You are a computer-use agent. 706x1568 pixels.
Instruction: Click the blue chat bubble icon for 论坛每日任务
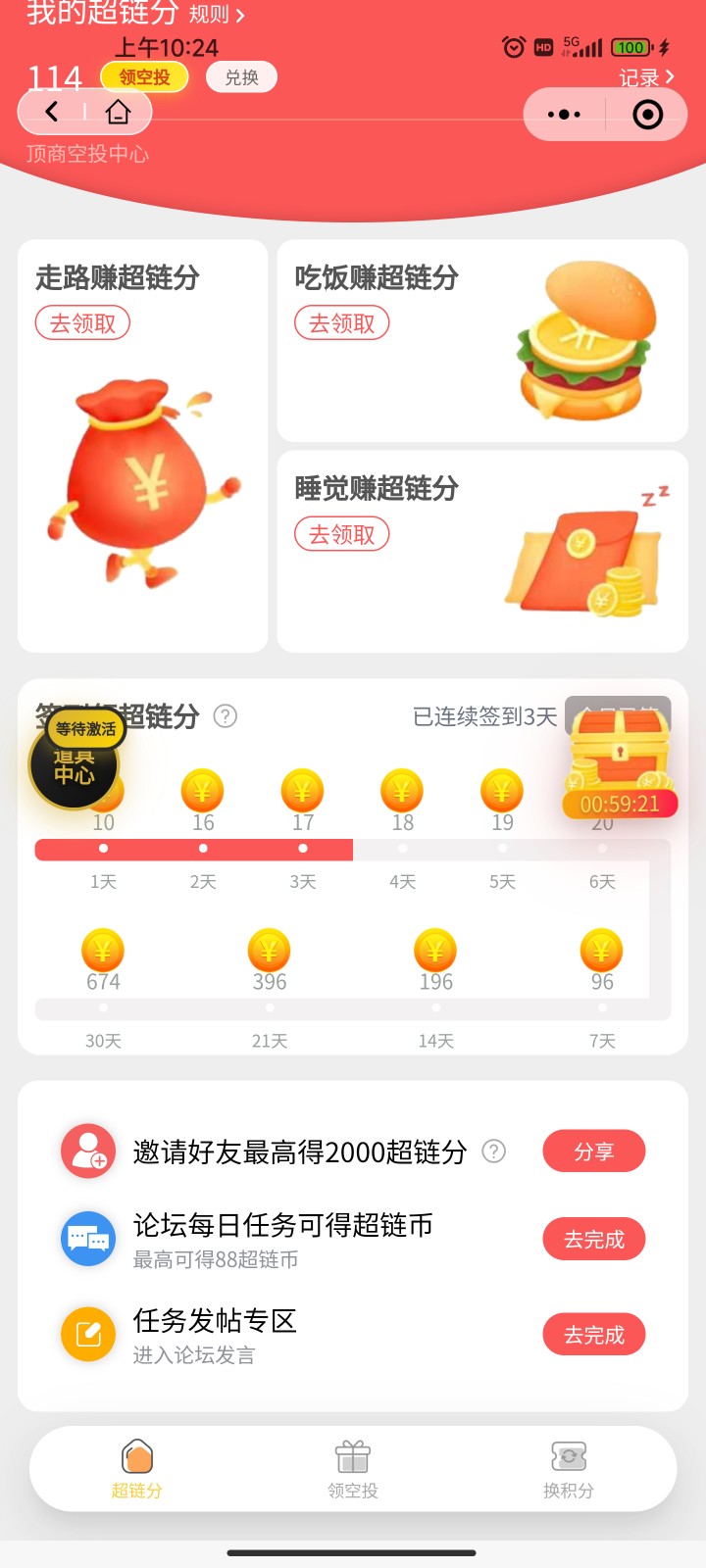tap(87, 1238)
